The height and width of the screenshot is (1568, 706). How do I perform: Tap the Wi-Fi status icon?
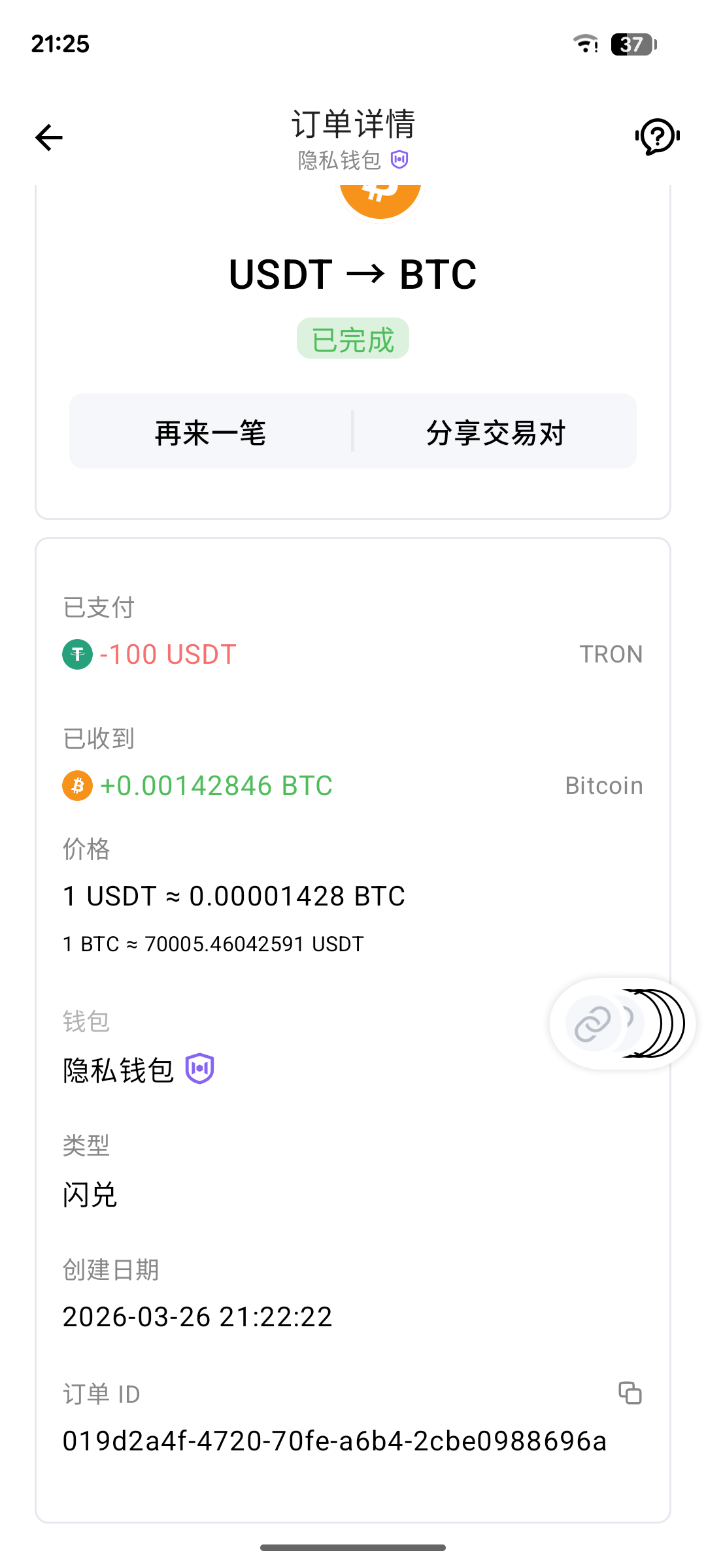click(584, 44)
